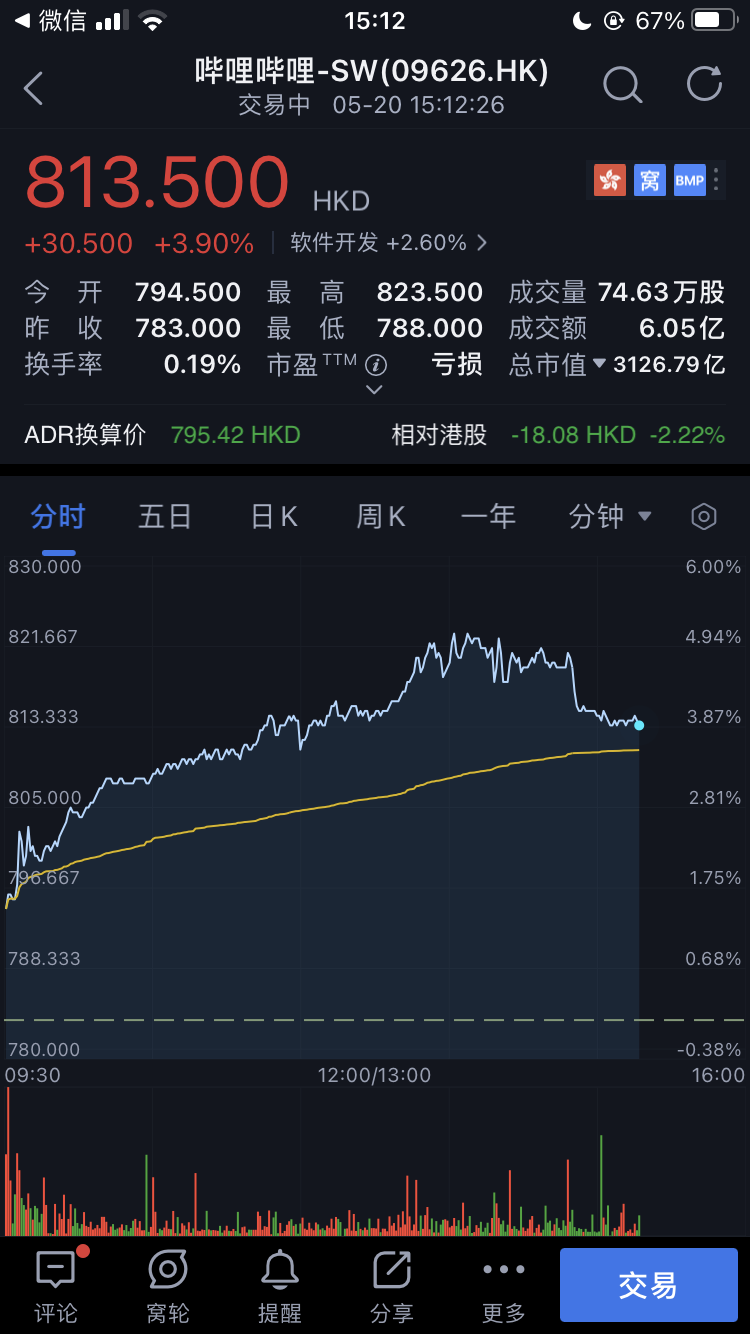Set a price alert with 提醒
750x1334 pixels.
[x=280, y=1286]
